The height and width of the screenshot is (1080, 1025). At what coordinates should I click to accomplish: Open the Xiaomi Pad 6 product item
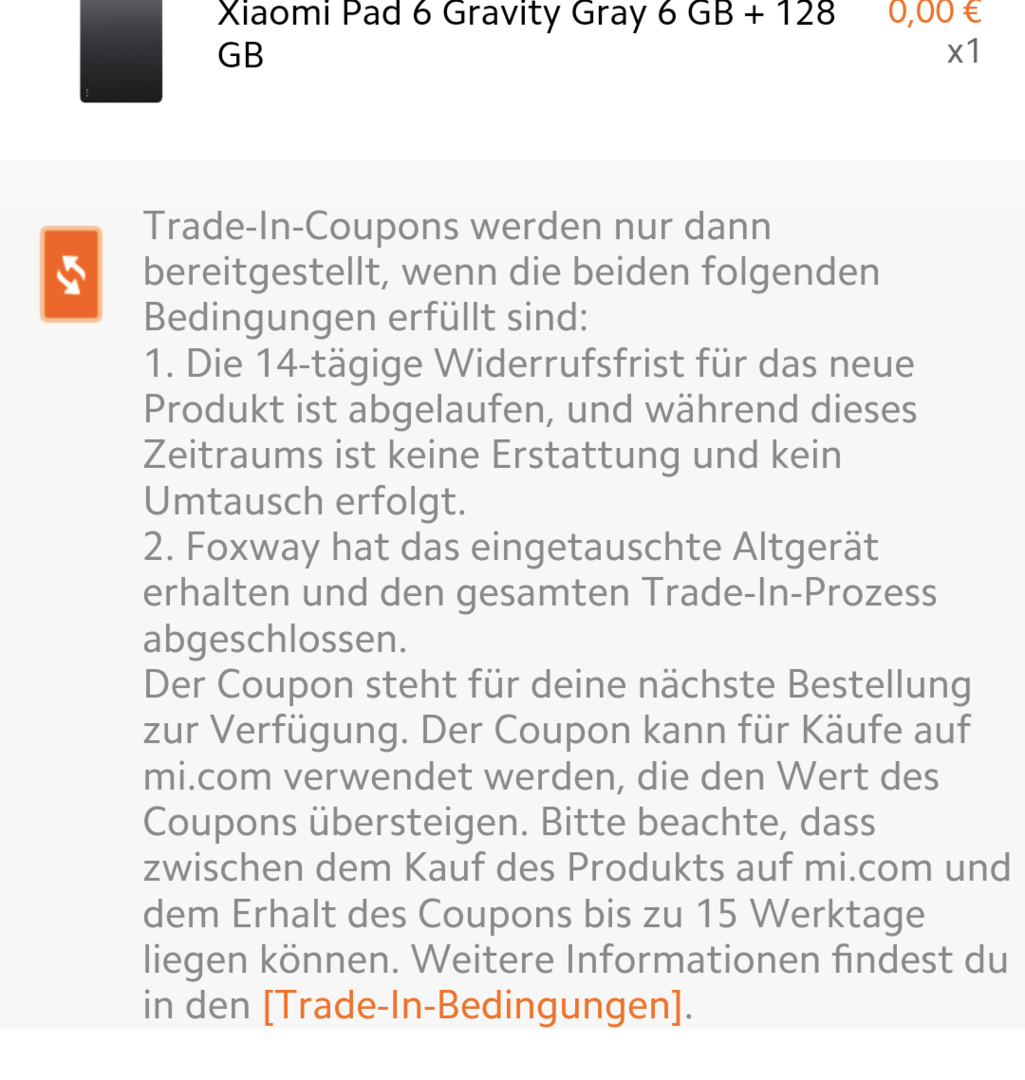(x=525, y=34)
